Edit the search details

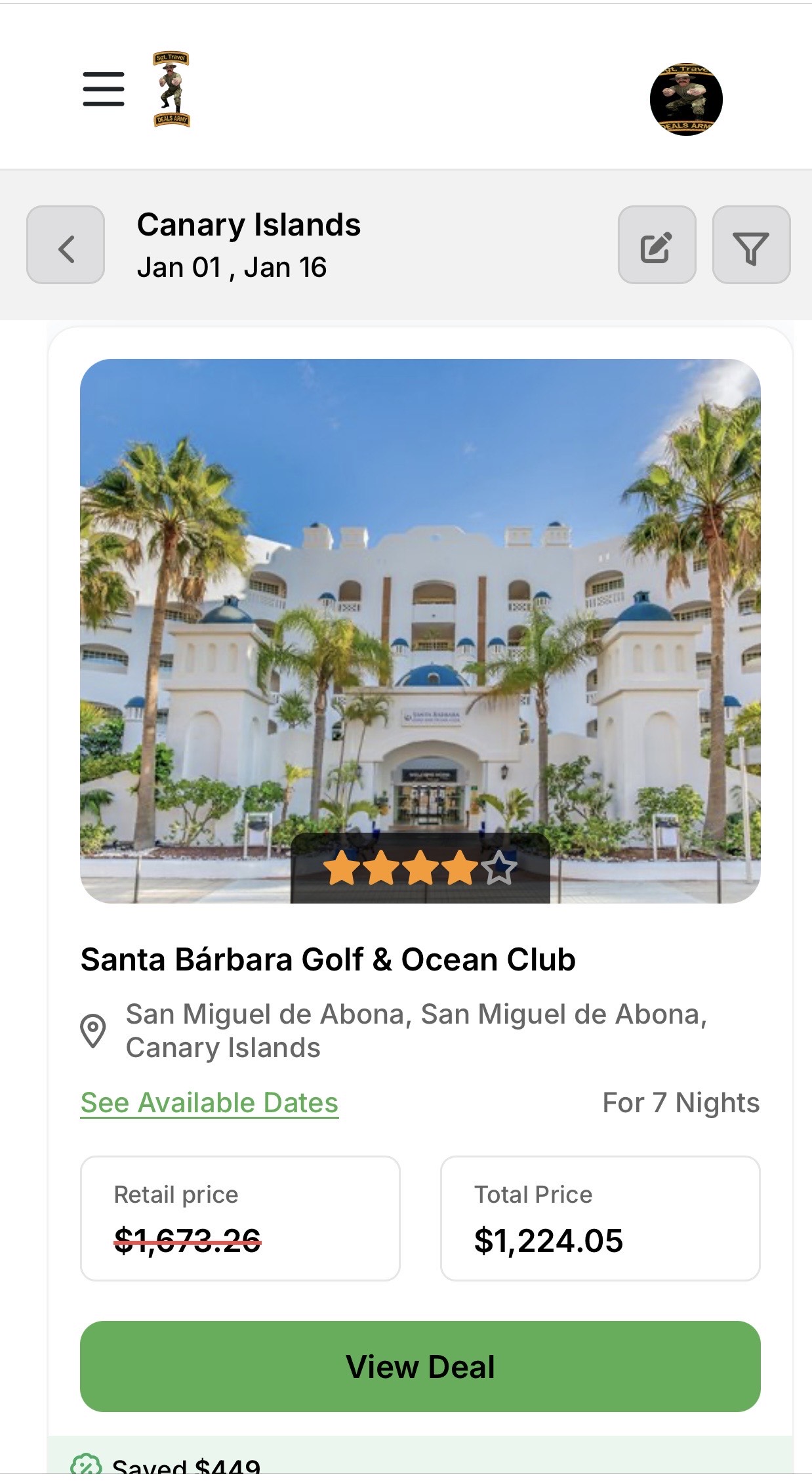(657, 245)
